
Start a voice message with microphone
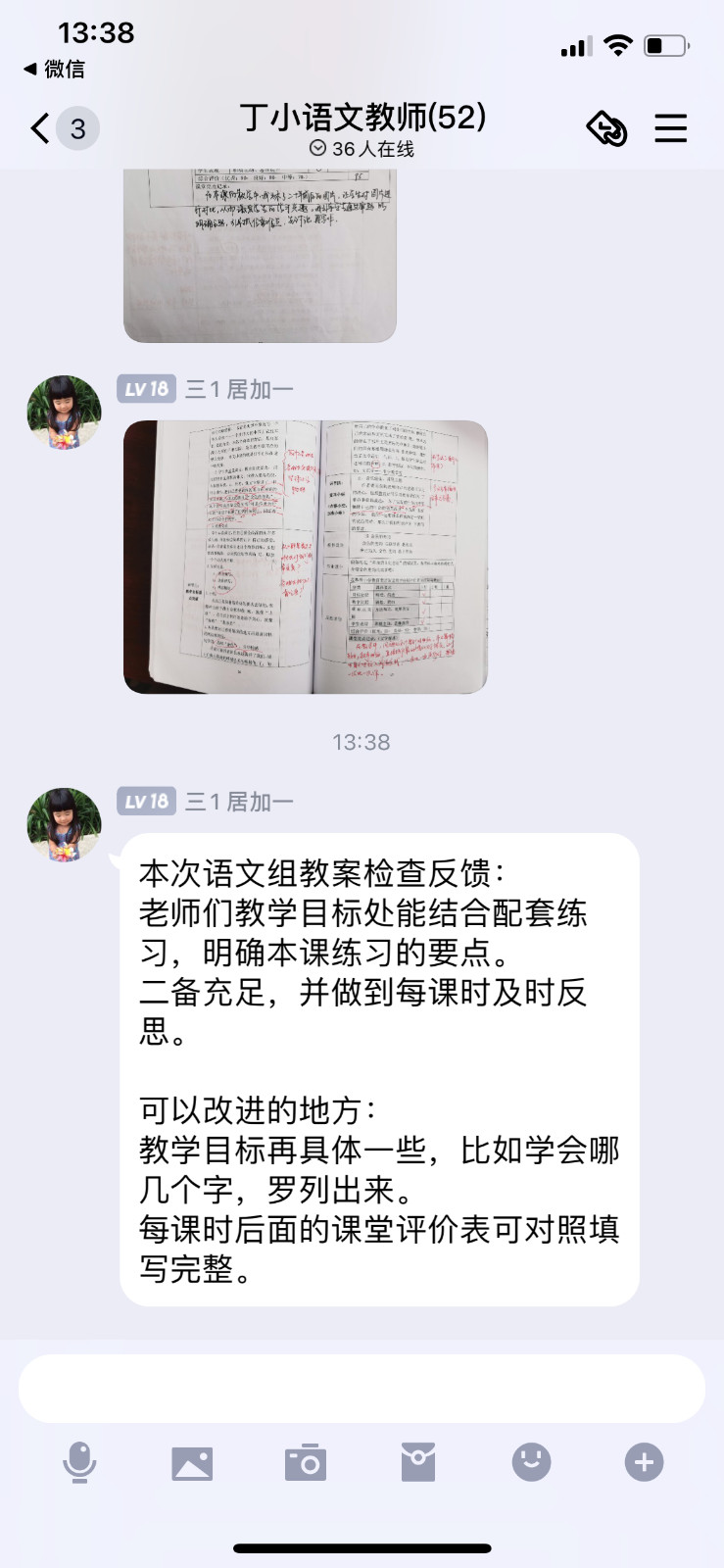coord(79,1463)
